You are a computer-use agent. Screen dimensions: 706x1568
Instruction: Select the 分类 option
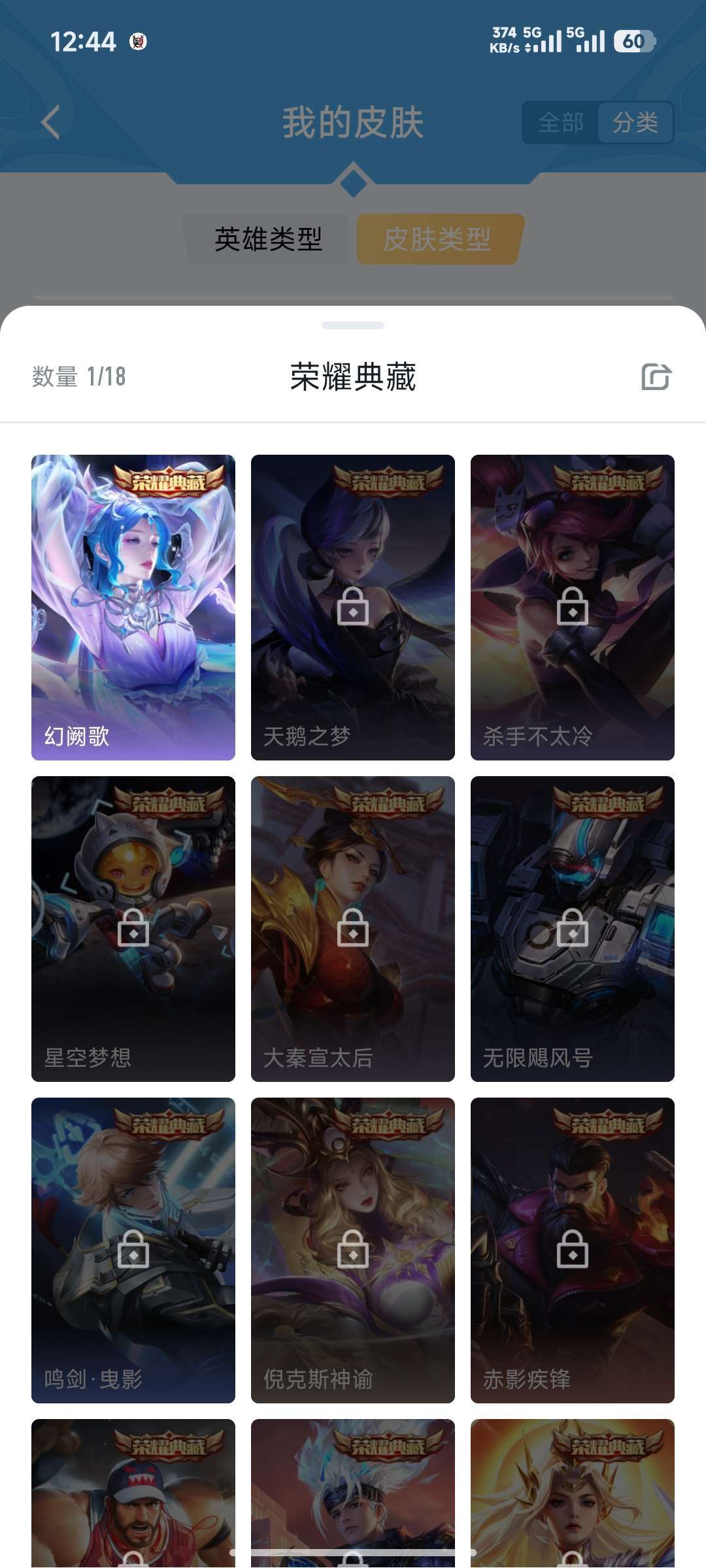point(636,122)
